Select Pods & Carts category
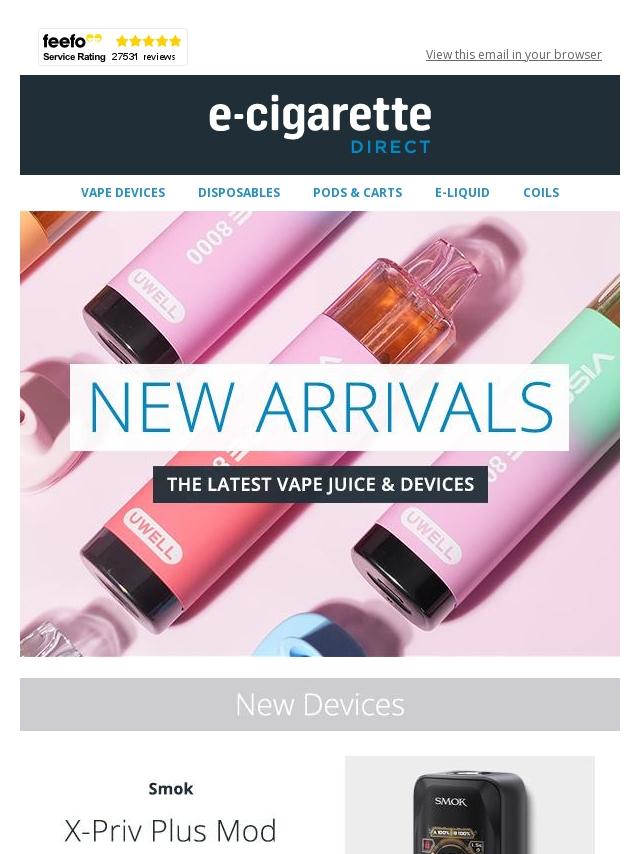640x854 pixels. point(357,193)
